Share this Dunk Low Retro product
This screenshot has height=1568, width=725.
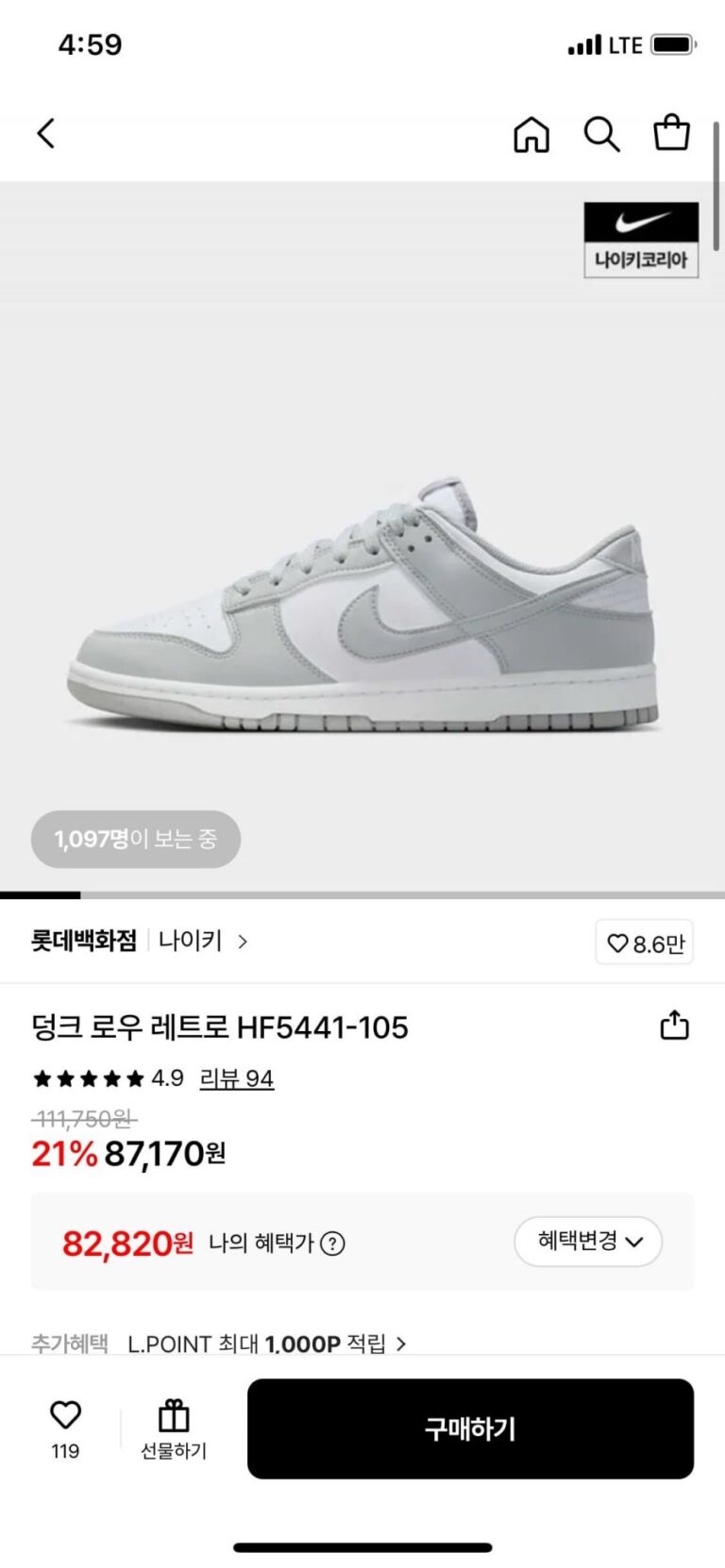point(674,1026)
